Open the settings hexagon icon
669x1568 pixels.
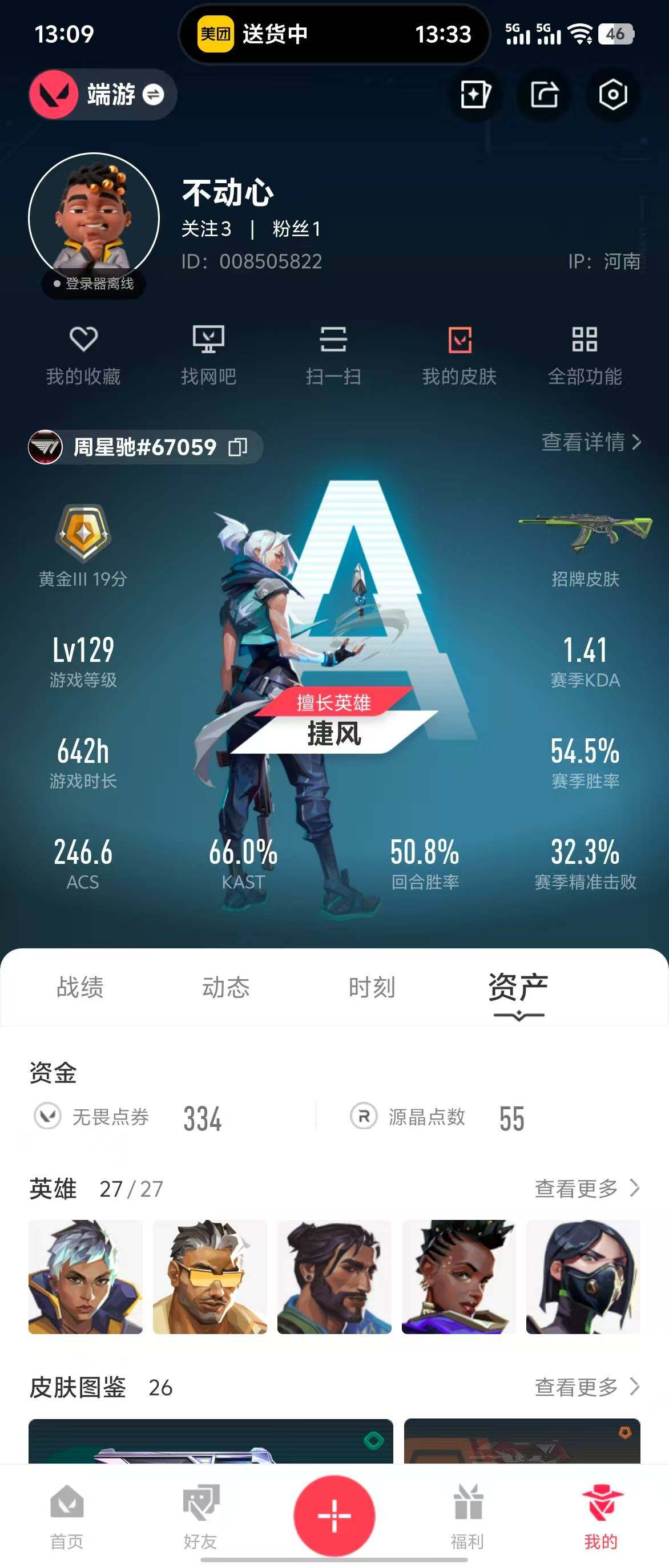[x=612, y=95]
